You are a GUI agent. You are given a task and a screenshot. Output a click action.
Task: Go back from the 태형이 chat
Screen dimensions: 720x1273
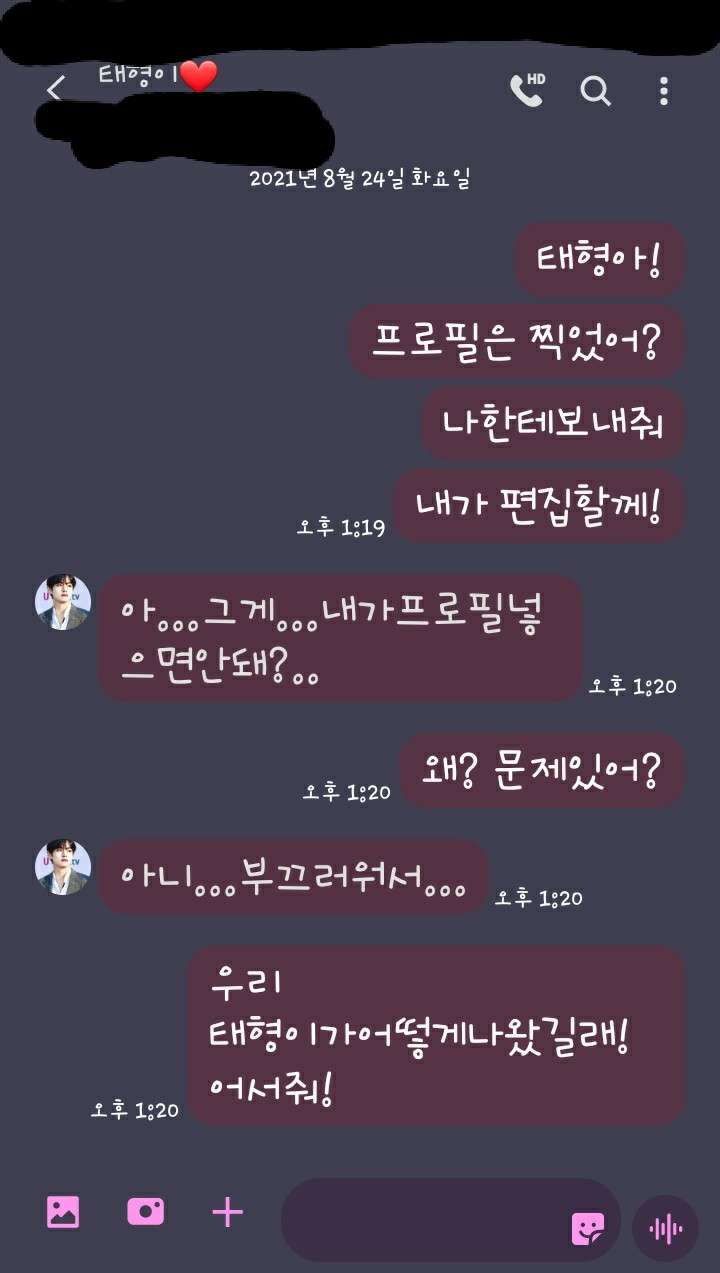[55, 90]
